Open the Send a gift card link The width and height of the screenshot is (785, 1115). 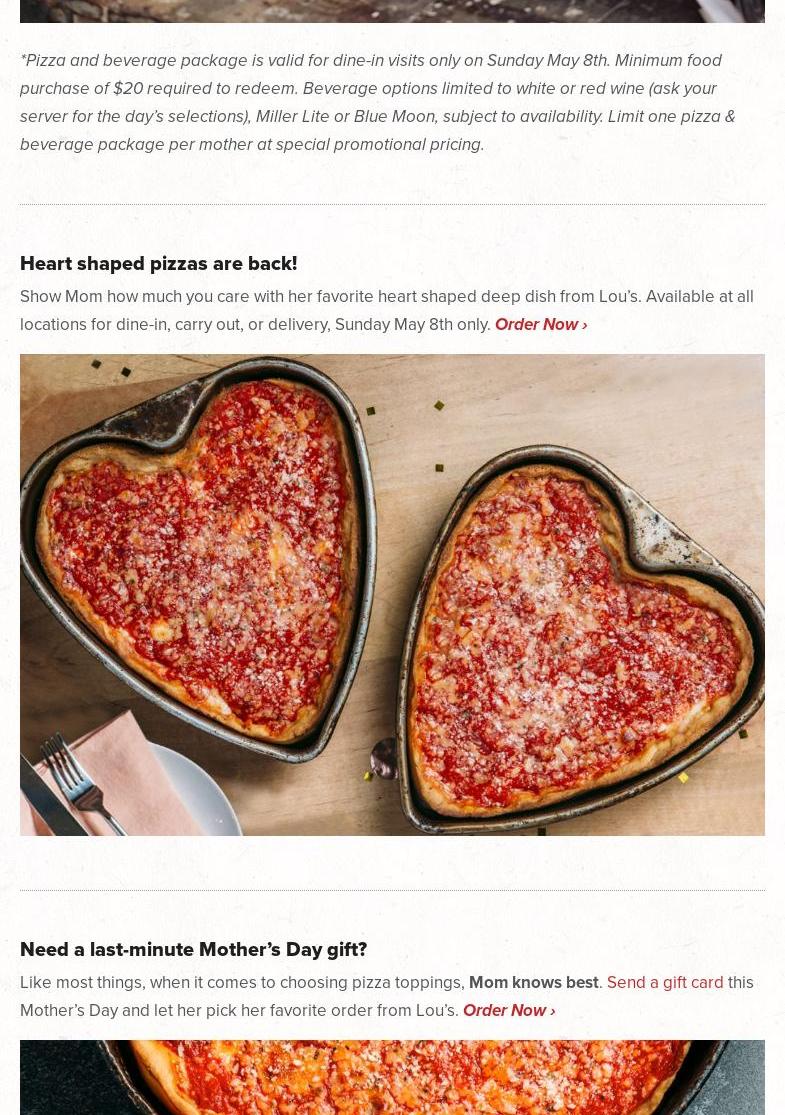(x=664, y=982)
